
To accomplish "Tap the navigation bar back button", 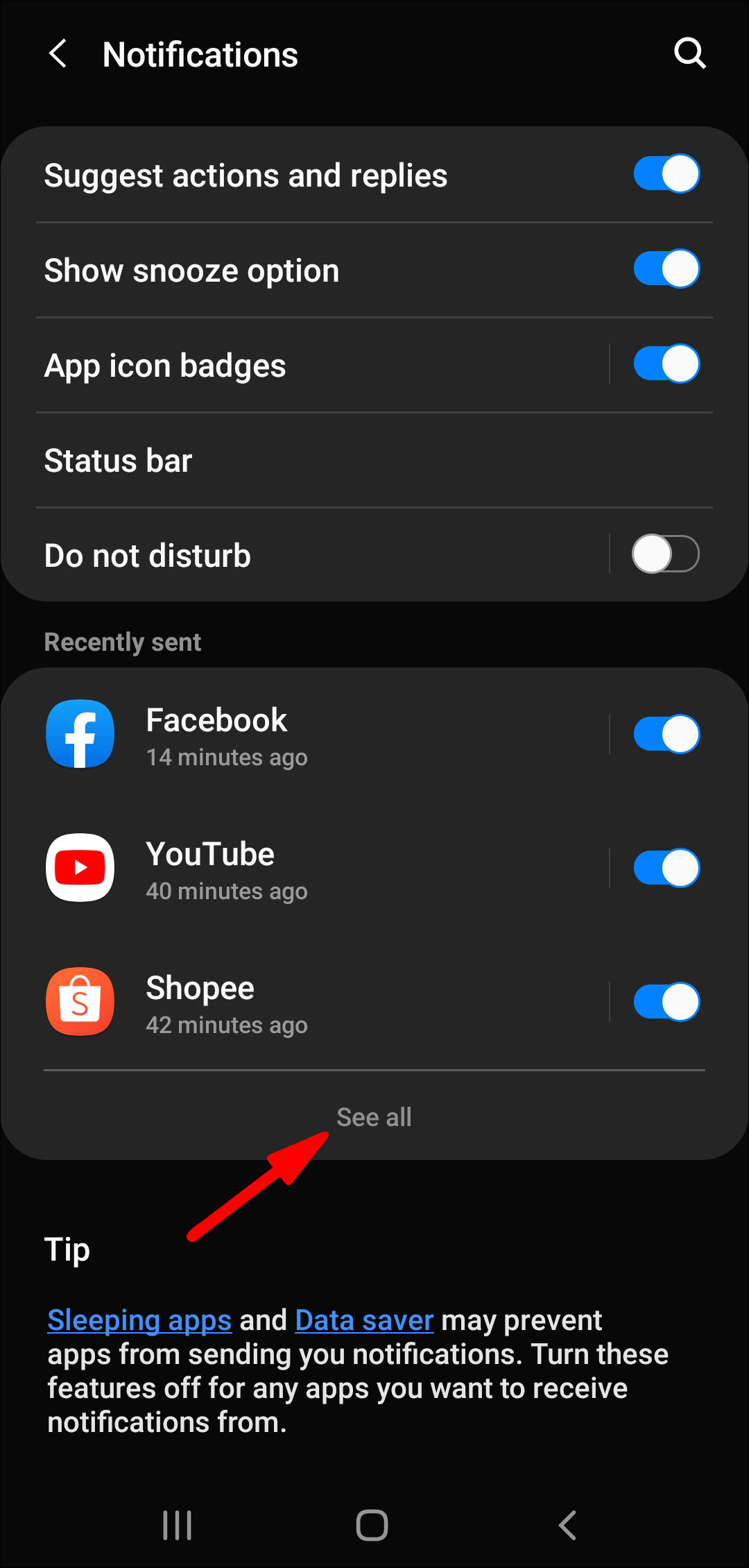I will click(x=567, y=1525).
